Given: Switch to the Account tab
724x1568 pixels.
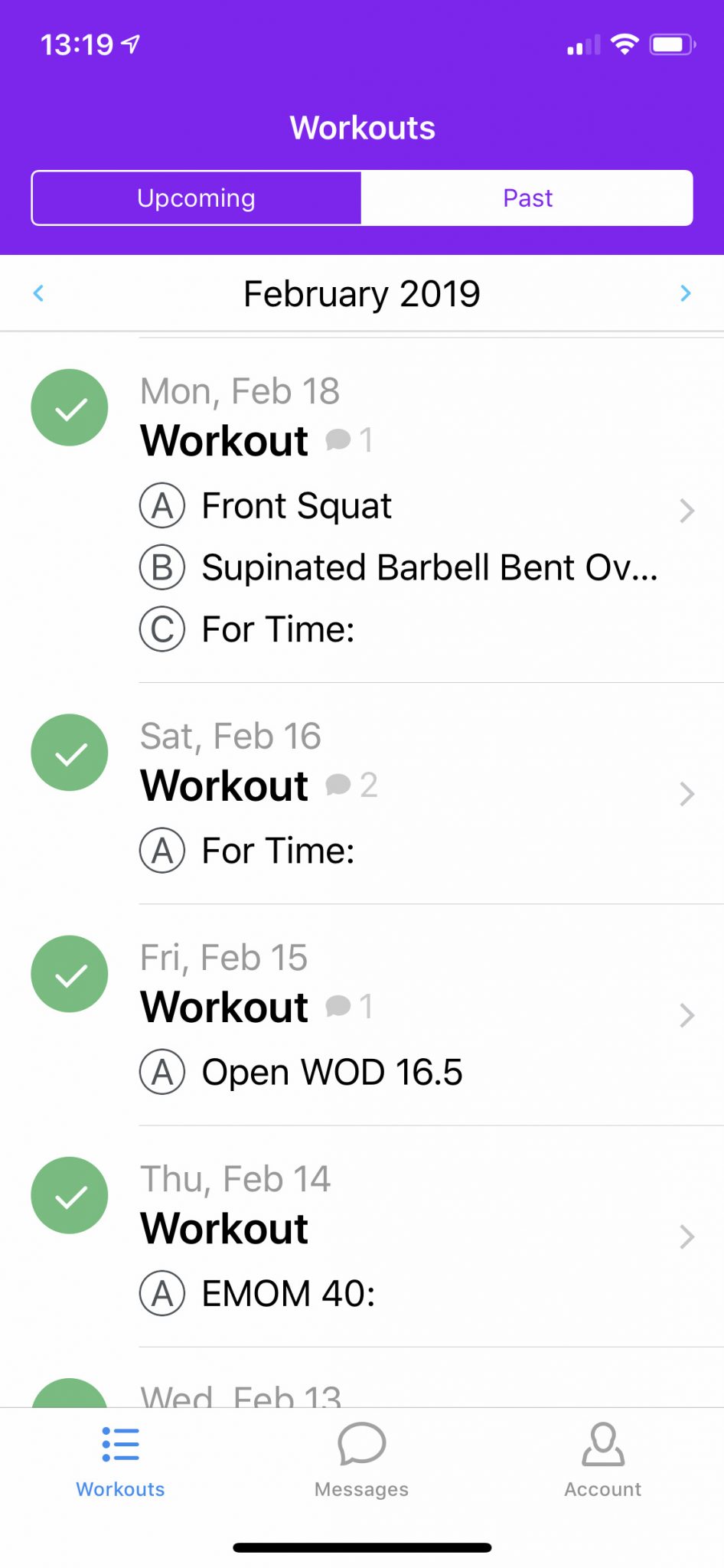Looking at the screenshot, I should coord(603,1460).
